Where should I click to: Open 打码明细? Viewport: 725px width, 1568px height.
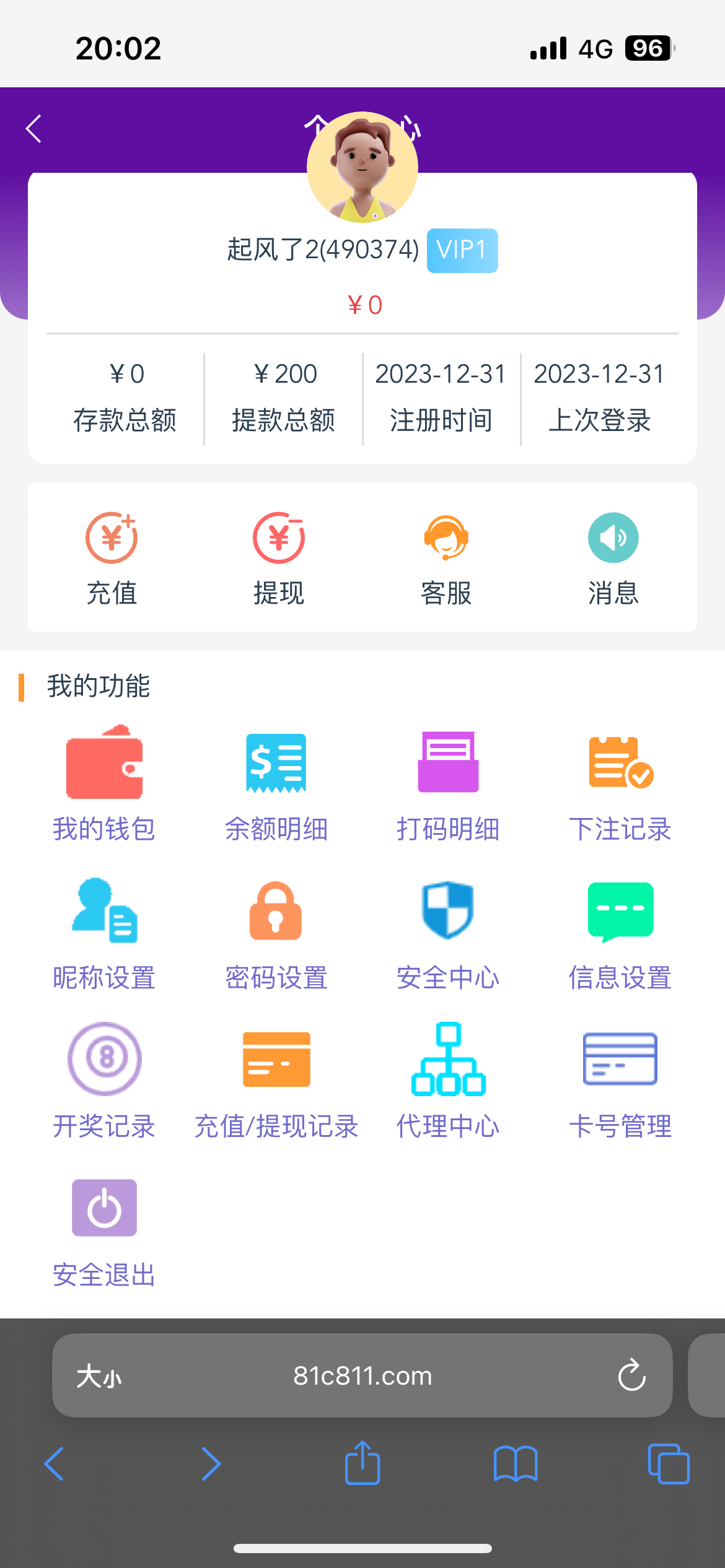(x=448, y=783)
